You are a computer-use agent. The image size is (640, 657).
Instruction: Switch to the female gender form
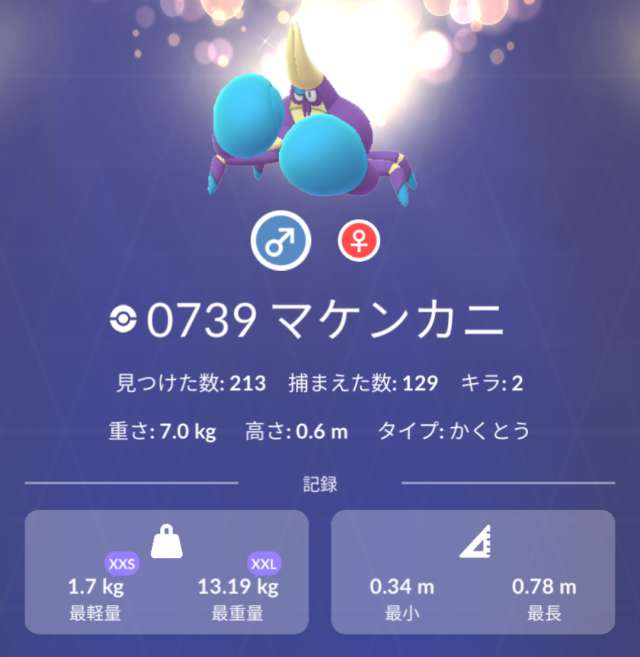pos(360,243)
